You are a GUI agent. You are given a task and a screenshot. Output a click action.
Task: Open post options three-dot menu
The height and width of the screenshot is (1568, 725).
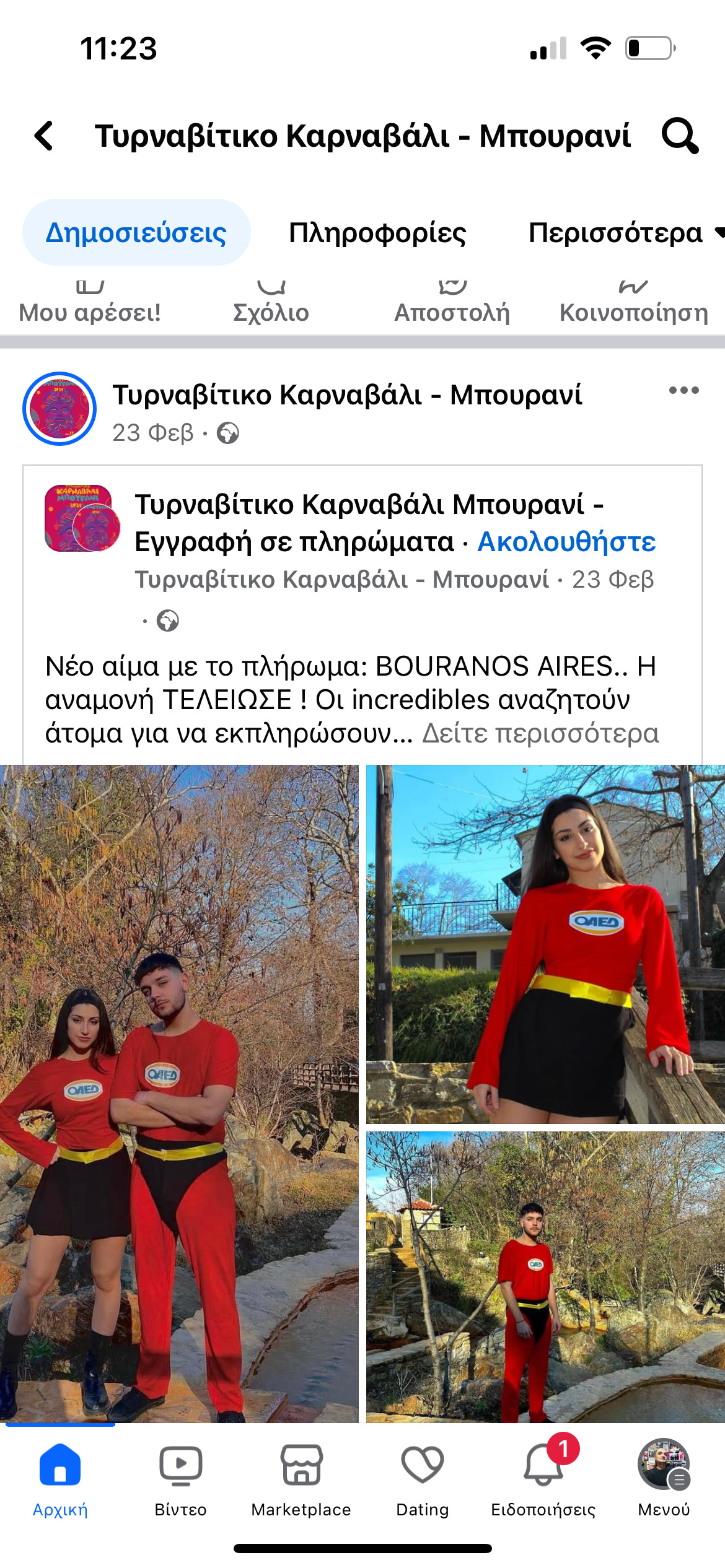683,390
